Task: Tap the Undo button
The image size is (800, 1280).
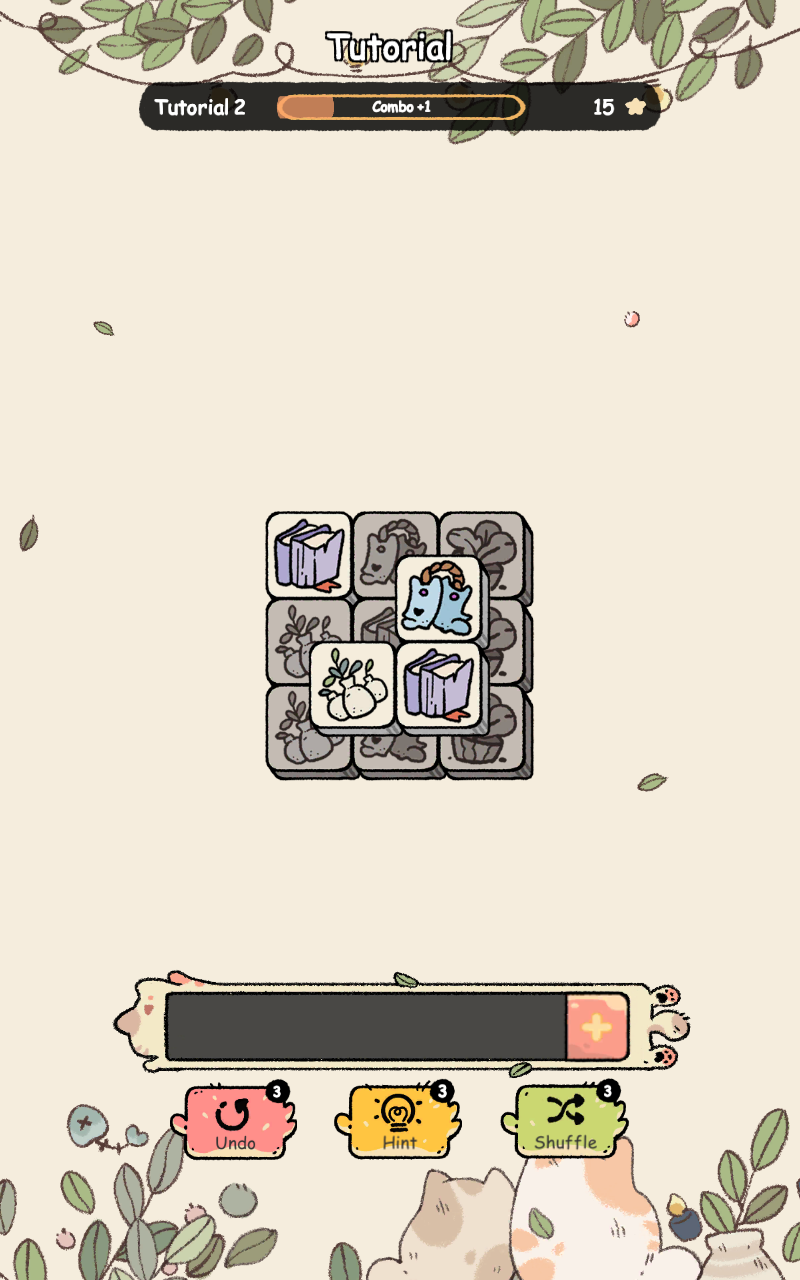Action: pyautogui.click(x=236, y=1122)
